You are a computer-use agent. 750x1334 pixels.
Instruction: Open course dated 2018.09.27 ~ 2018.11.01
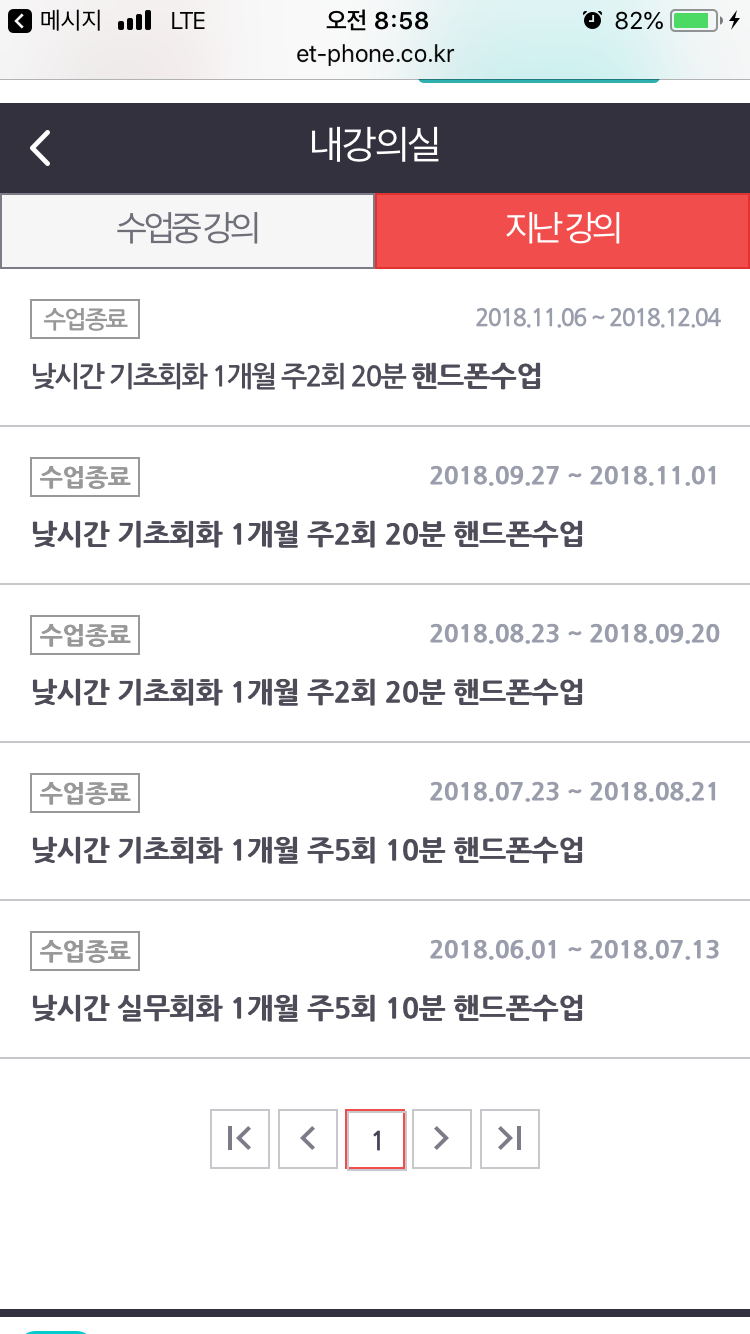306,534
